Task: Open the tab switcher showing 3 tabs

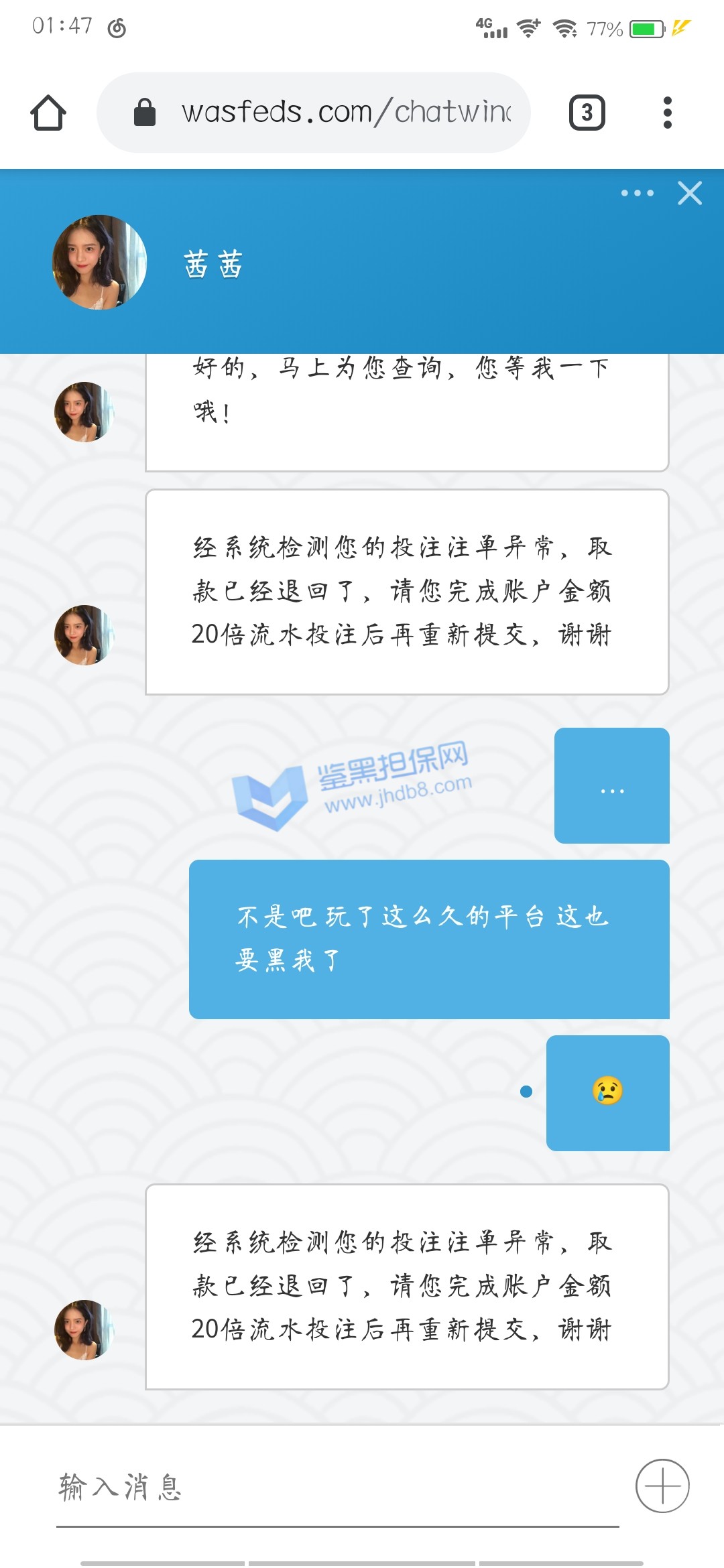Action: (587, 113)
